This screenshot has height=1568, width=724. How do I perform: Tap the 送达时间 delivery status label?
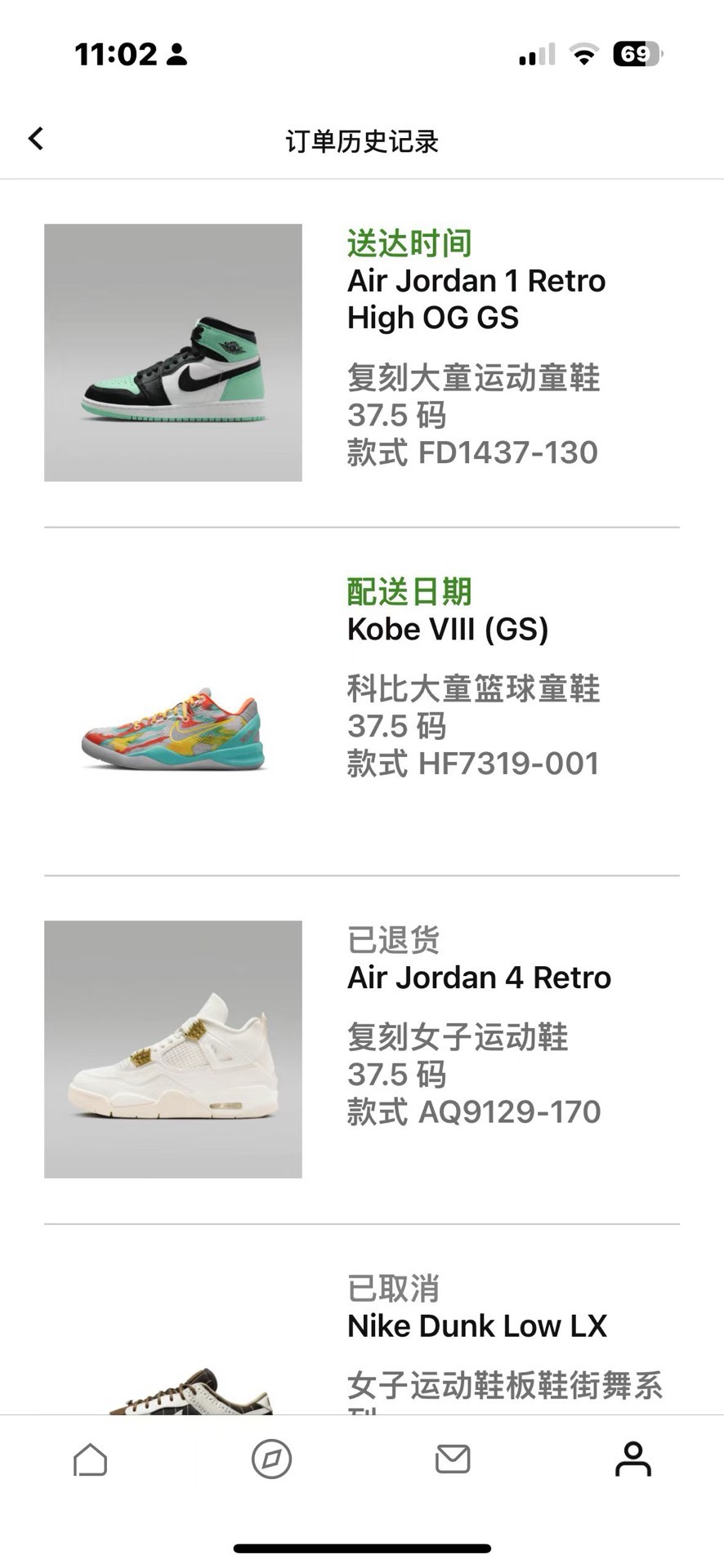(411, 242)
